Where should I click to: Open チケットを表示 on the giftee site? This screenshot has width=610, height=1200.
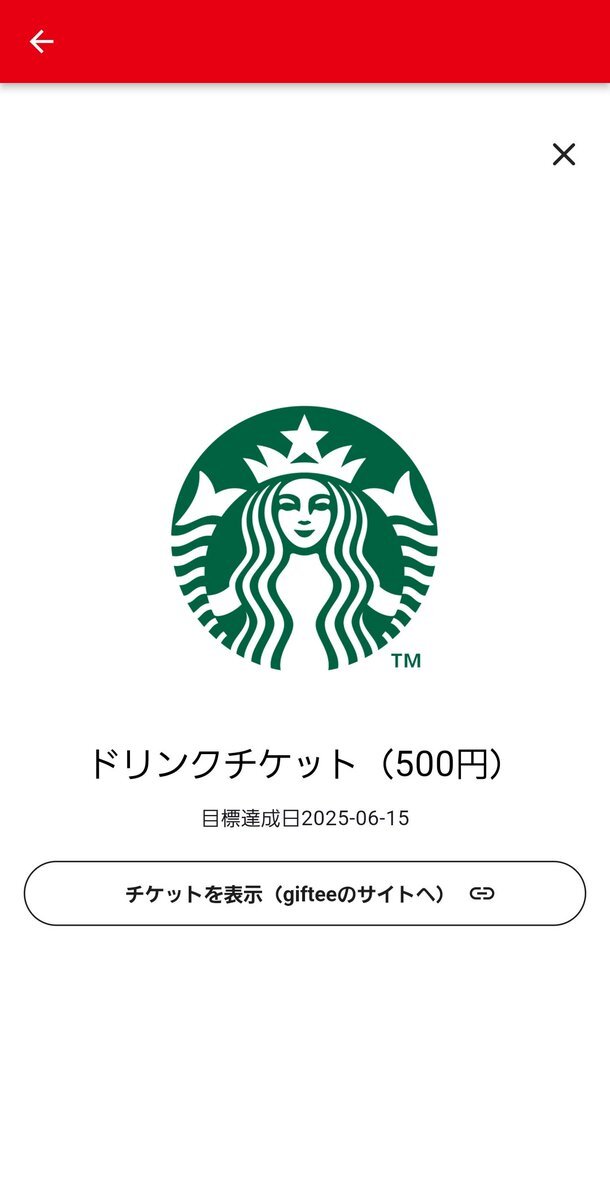pos(305,893)
